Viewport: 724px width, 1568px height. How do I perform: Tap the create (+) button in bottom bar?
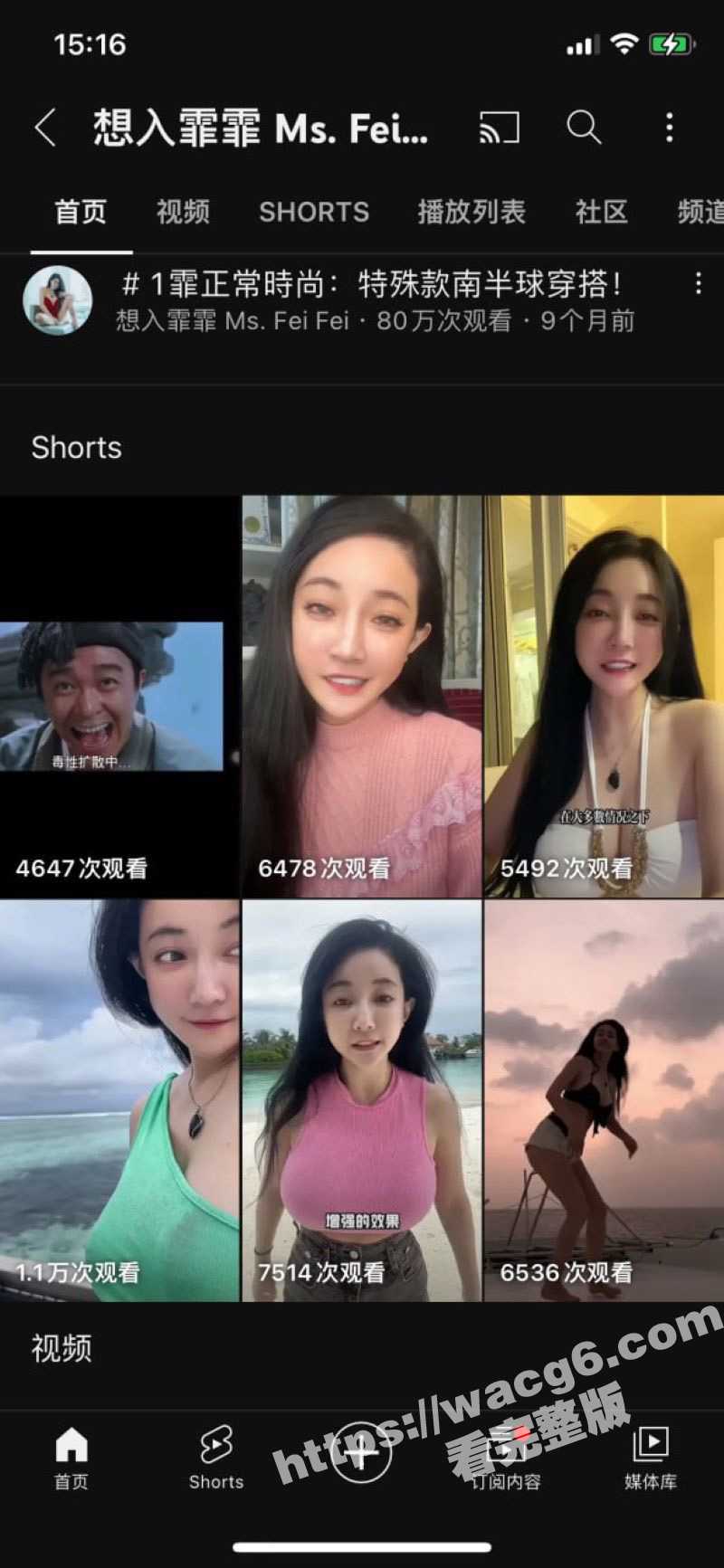361,1448
